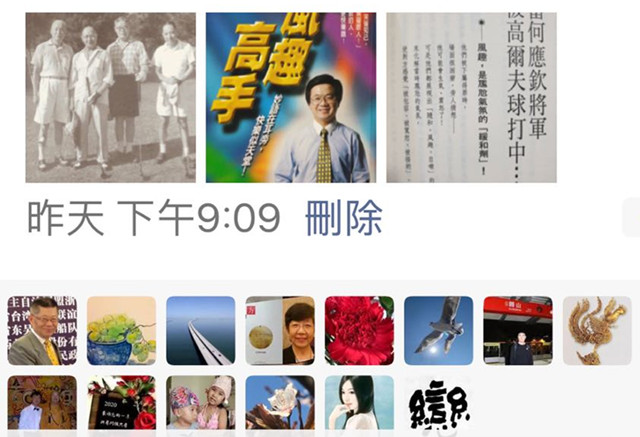Screen dimensions: 640x437
Task: Open the avatar of the woman with glasses
Action: coord(280,330)
